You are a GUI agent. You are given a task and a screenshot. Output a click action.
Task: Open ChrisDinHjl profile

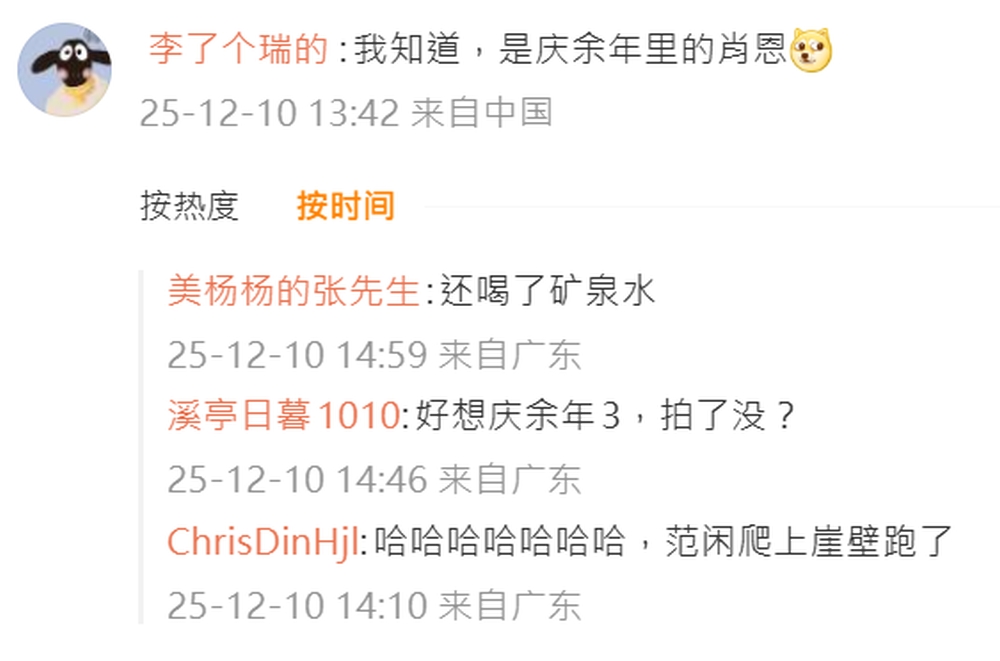coord(262,542)
